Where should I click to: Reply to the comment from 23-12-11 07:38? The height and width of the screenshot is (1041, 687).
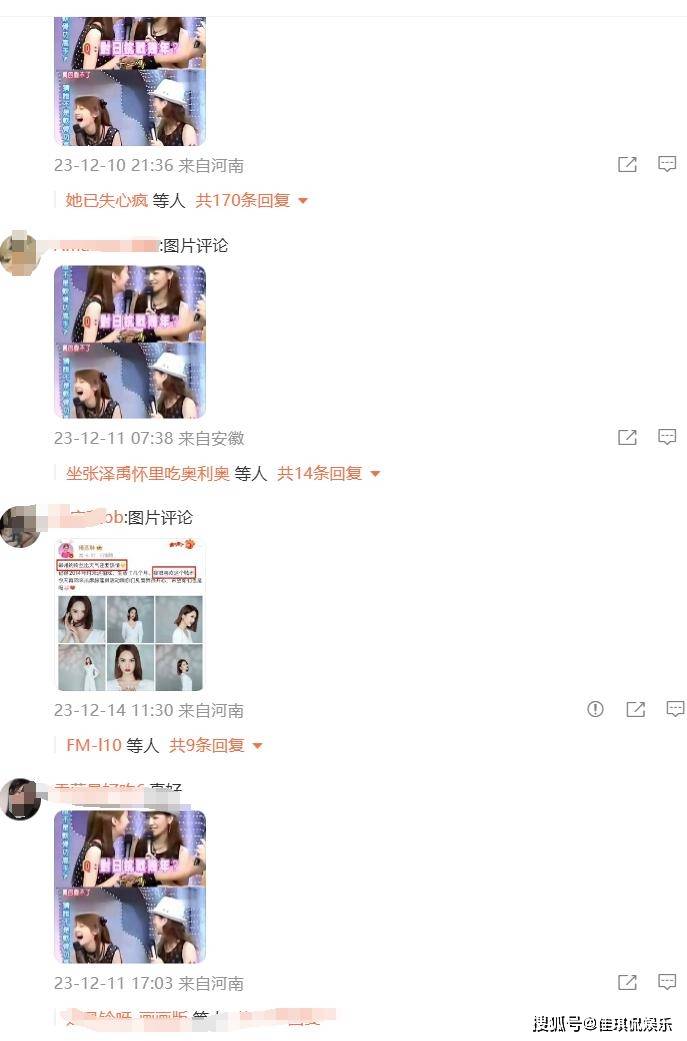click(667, 438)
